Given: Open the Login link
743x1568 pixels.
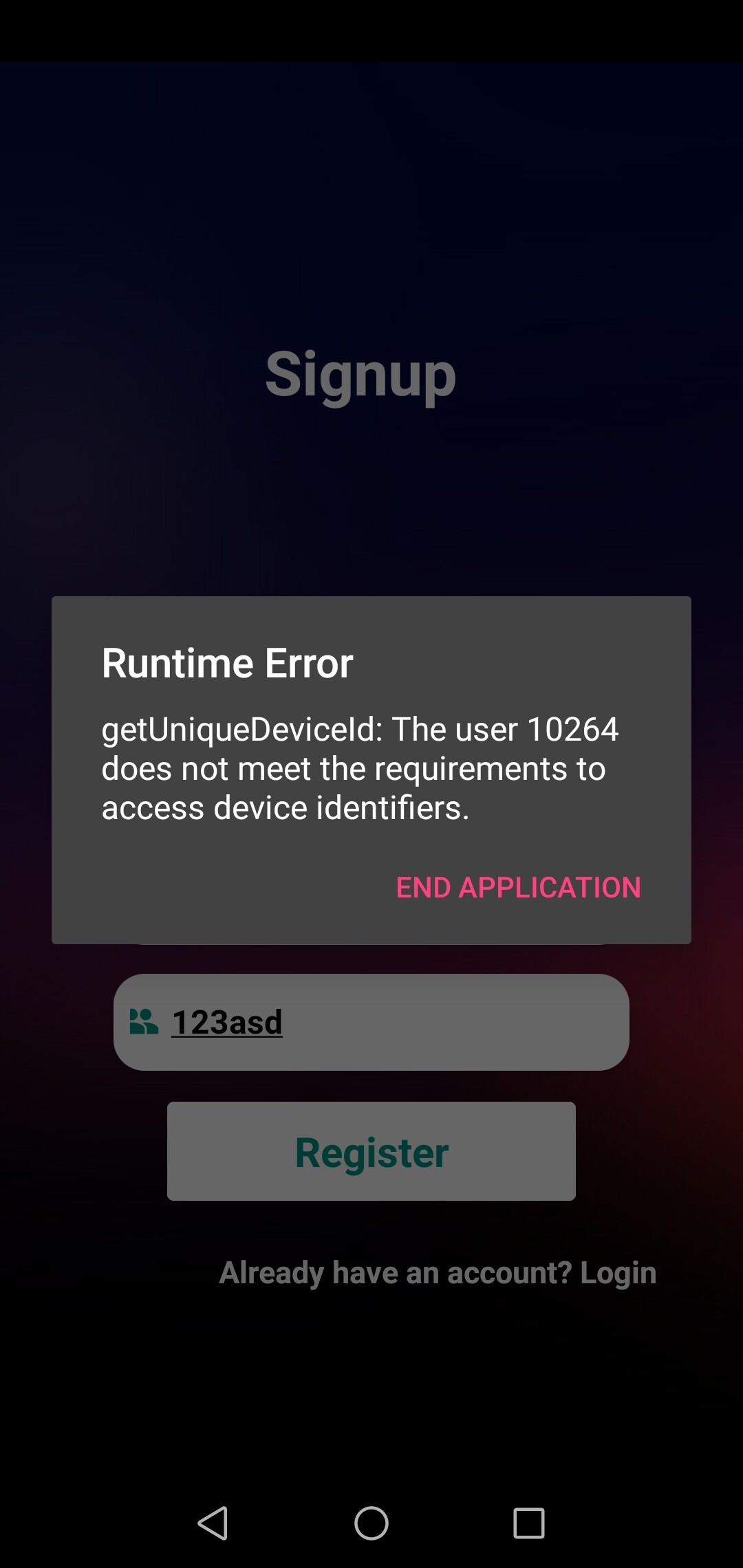Looking at the screenshot, I should click(617, 1272).
